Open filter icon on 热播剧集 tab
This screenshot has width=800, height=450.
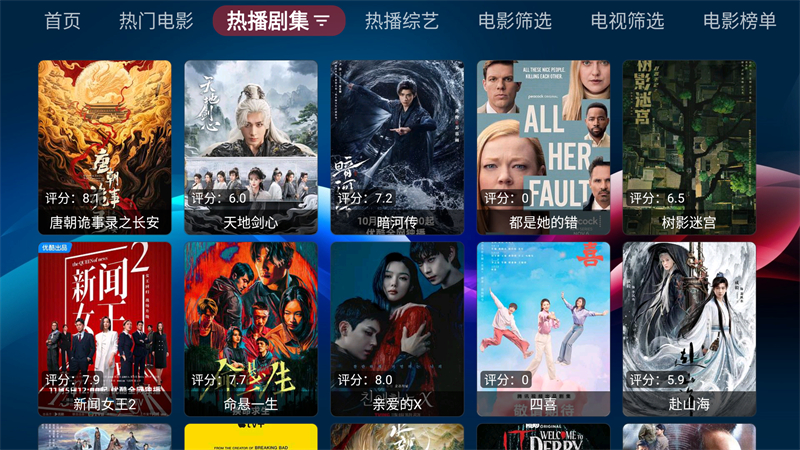tap(322, 21)
